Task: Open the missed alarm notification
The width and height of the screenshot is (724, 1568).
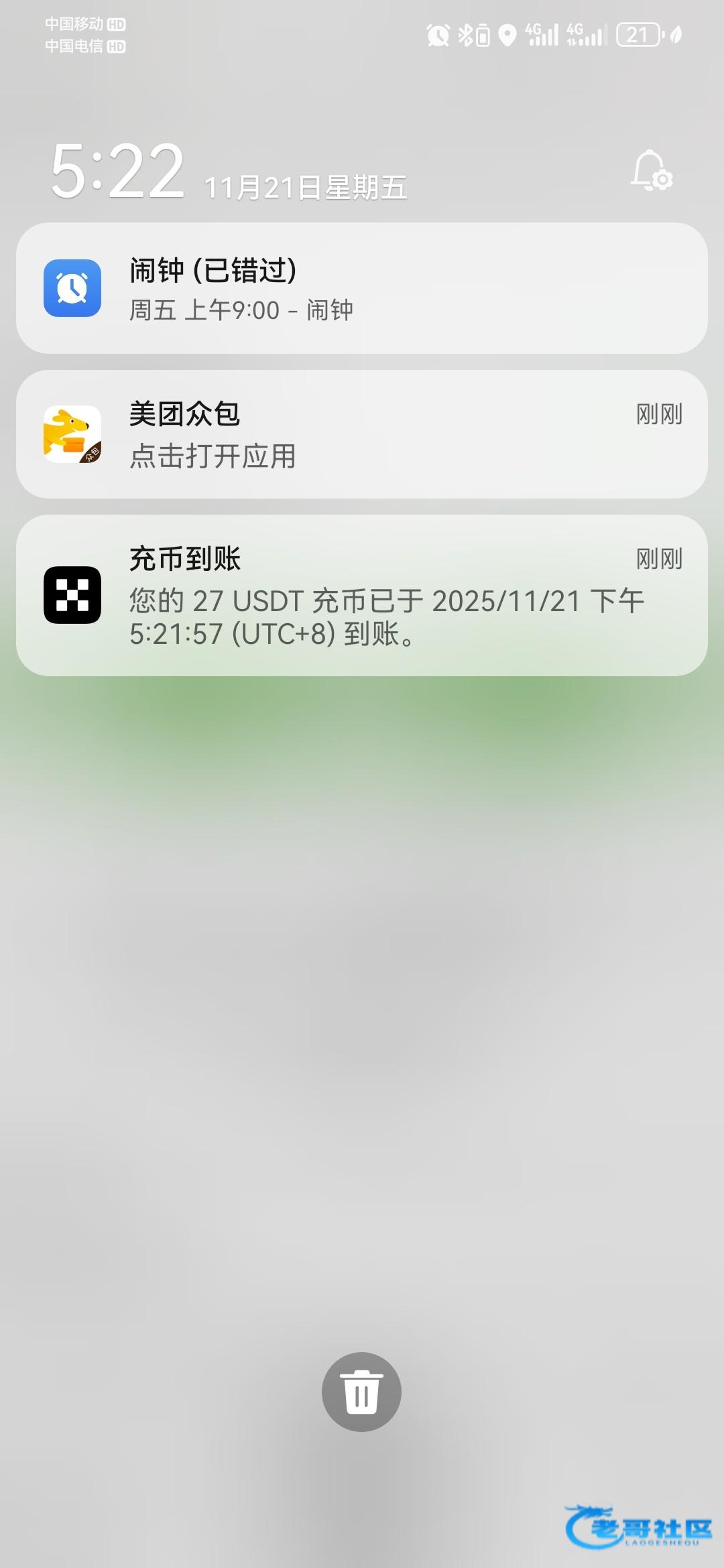Action: tap(362, 288)
